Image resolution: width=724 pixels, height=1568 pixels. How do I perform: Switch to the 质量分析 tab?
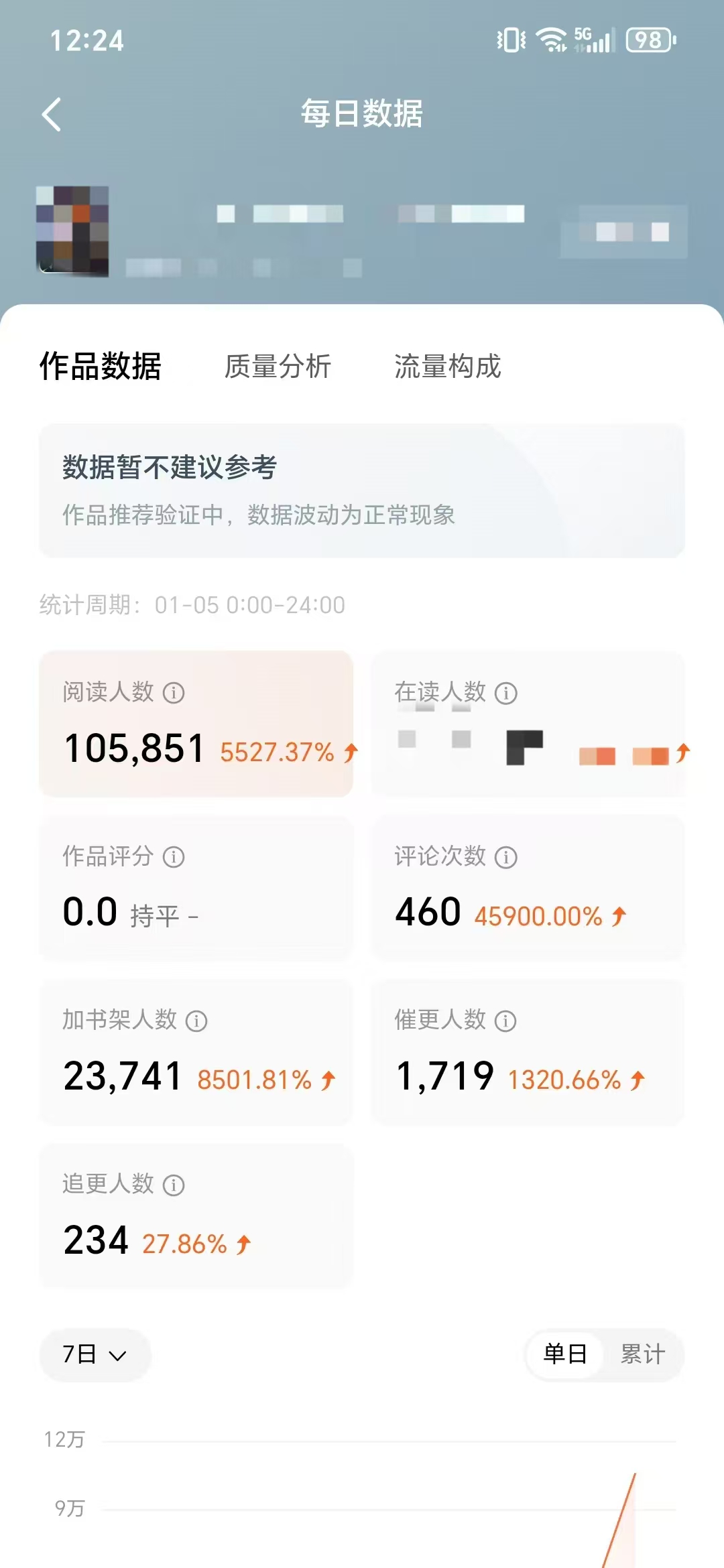coord(278,367)
